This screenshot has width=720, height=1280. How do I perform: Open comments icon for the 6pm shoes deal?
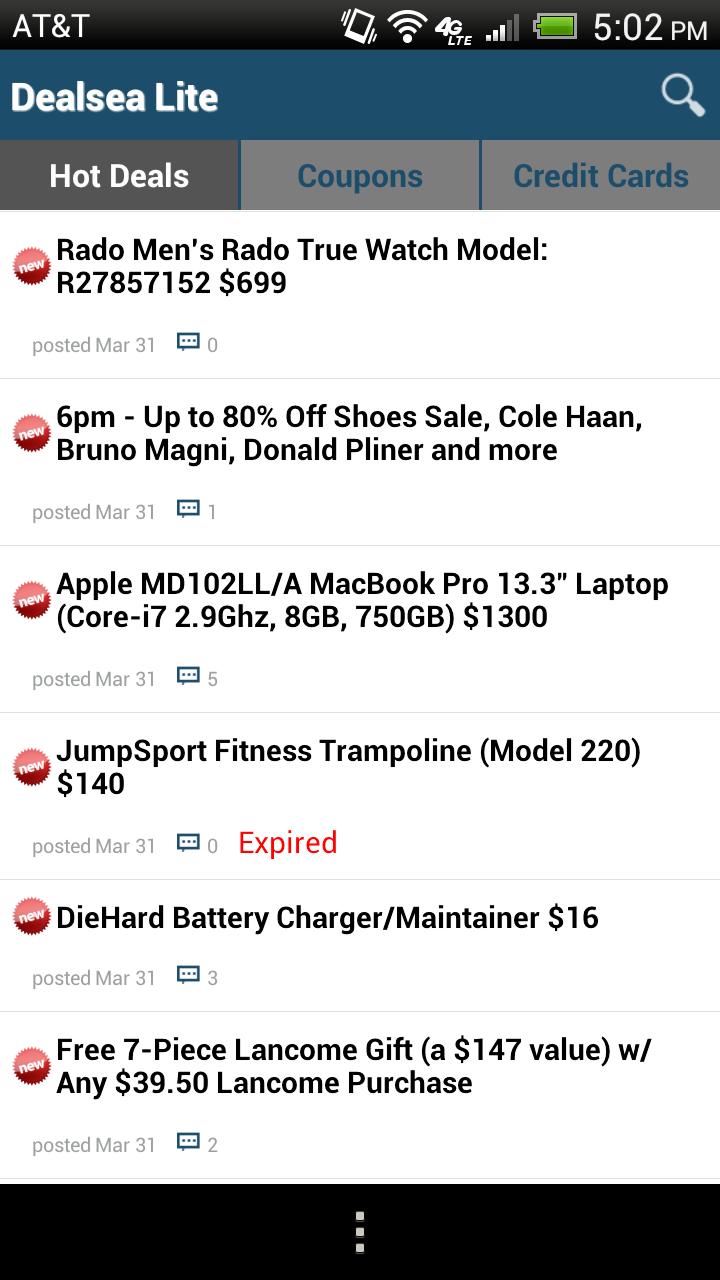(x=188, y=510)
